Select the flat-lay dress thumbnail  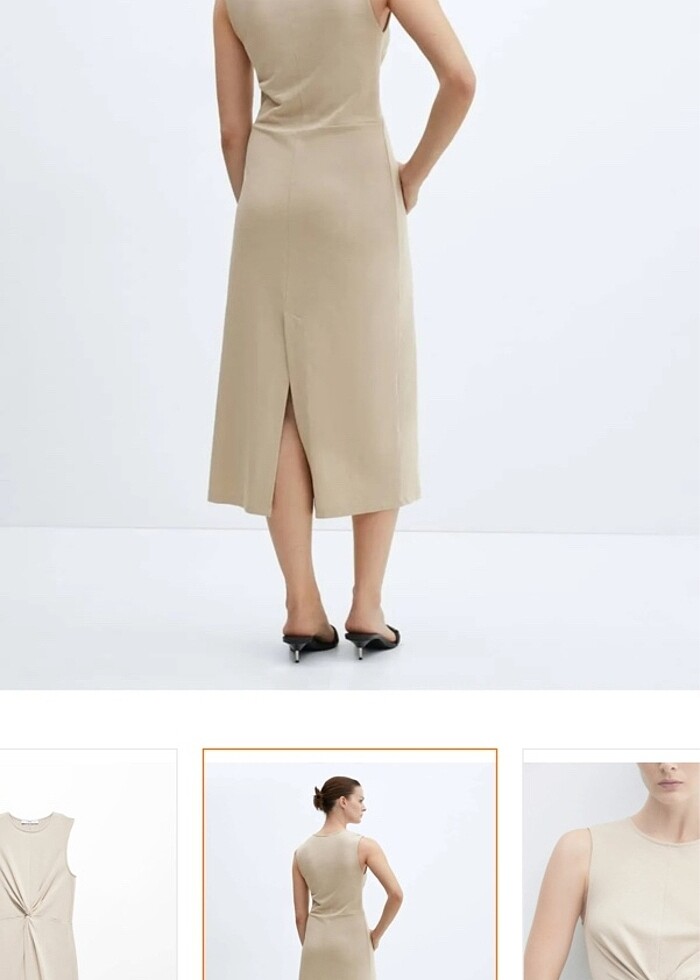[x=88, y=865]
